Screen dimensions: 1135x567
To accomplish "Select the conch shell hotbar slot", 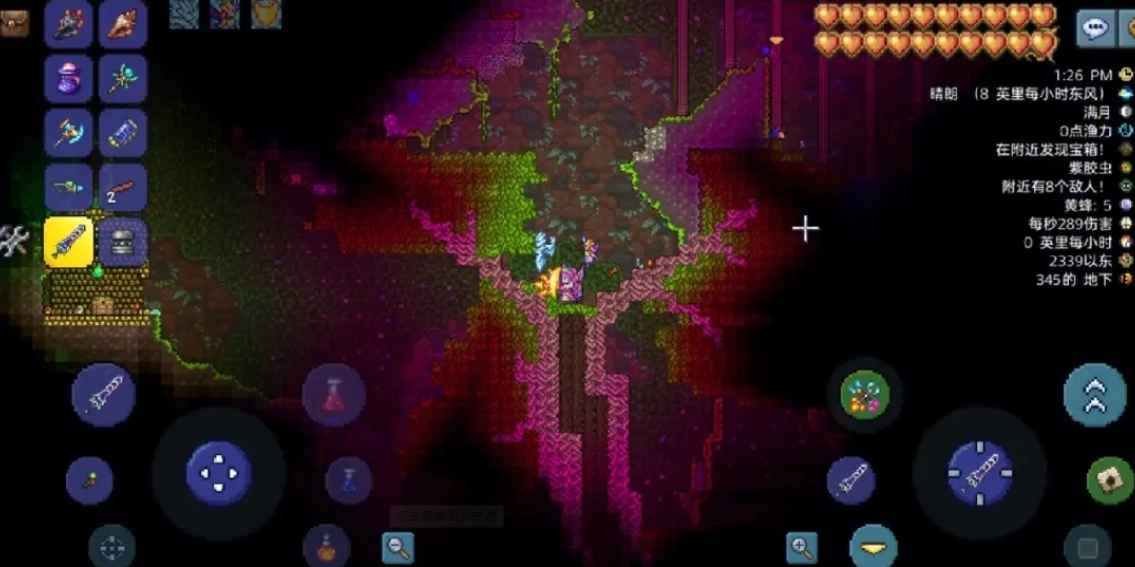I will point(123,24).
